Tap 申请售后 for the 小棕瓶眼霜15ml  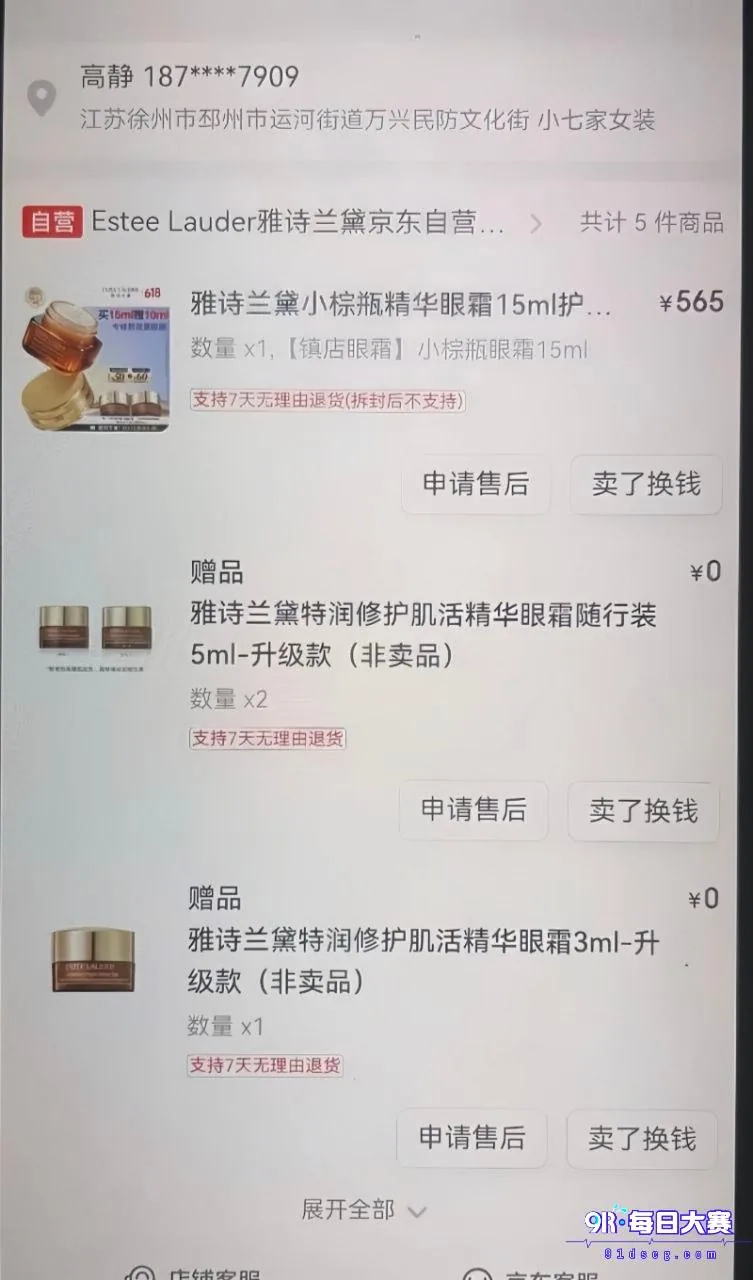[476, 485]
